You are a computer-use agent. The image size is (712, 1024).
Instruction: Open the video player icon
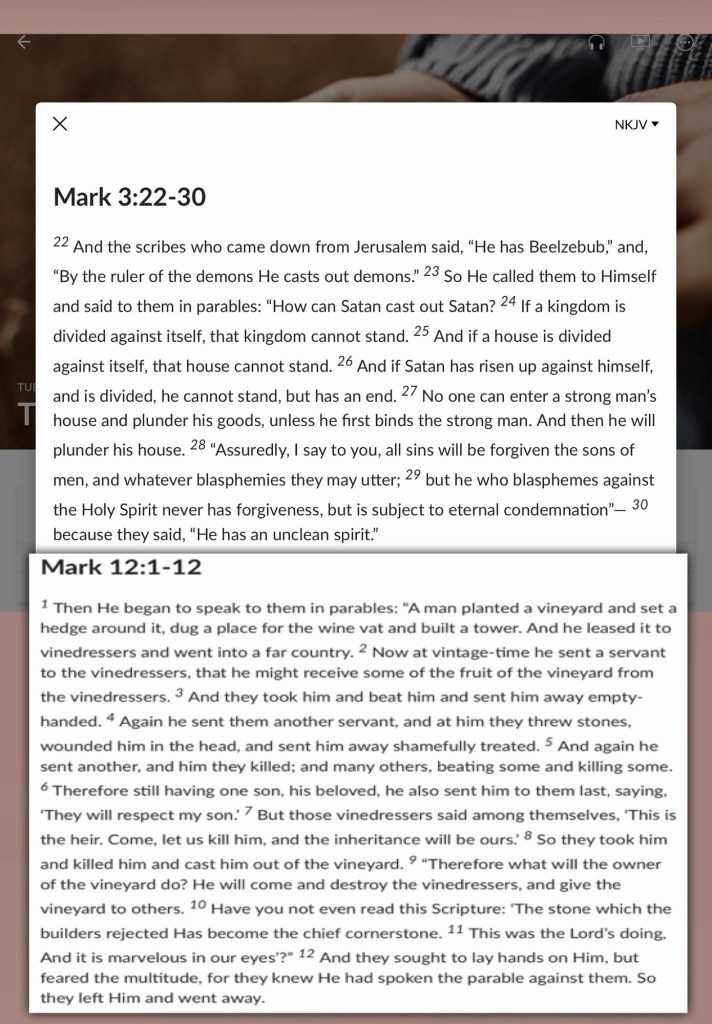pos(640,42)
